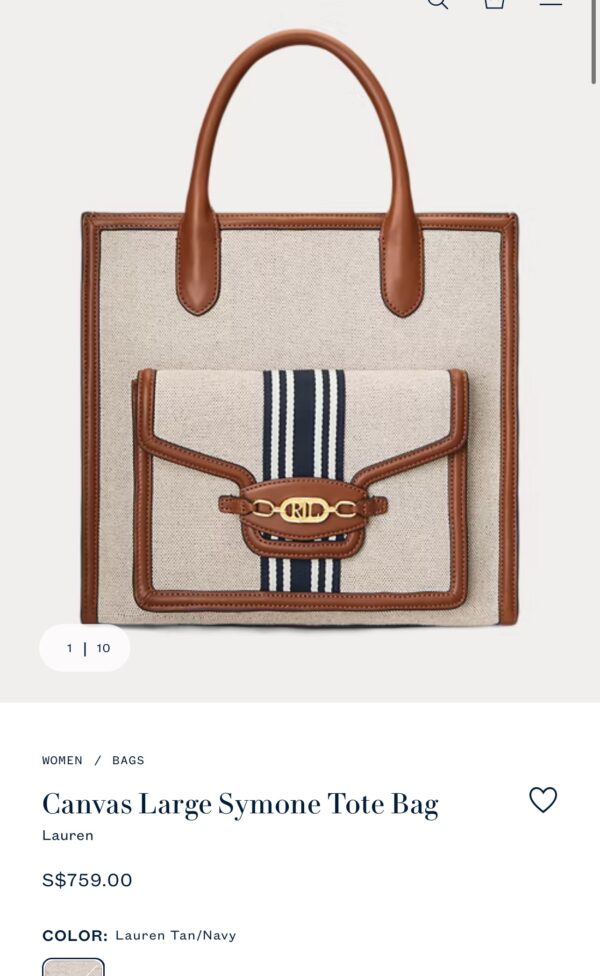Add the Symone tote to wishlist

click(543, 800)
